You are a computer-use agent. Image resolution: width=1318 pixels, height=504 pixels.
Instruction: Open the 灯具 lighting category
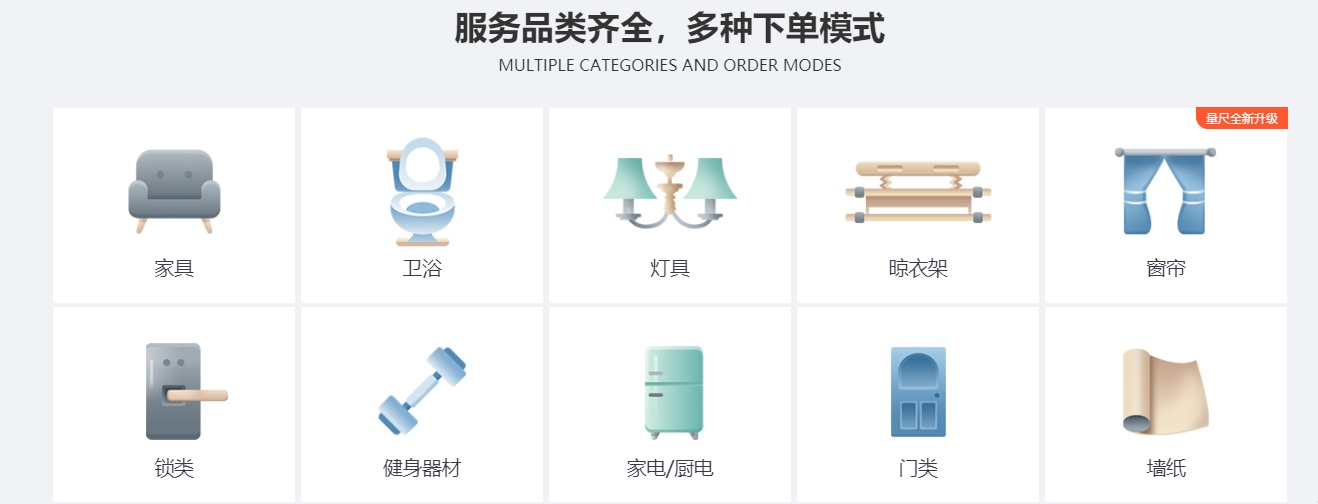(670, 206)
